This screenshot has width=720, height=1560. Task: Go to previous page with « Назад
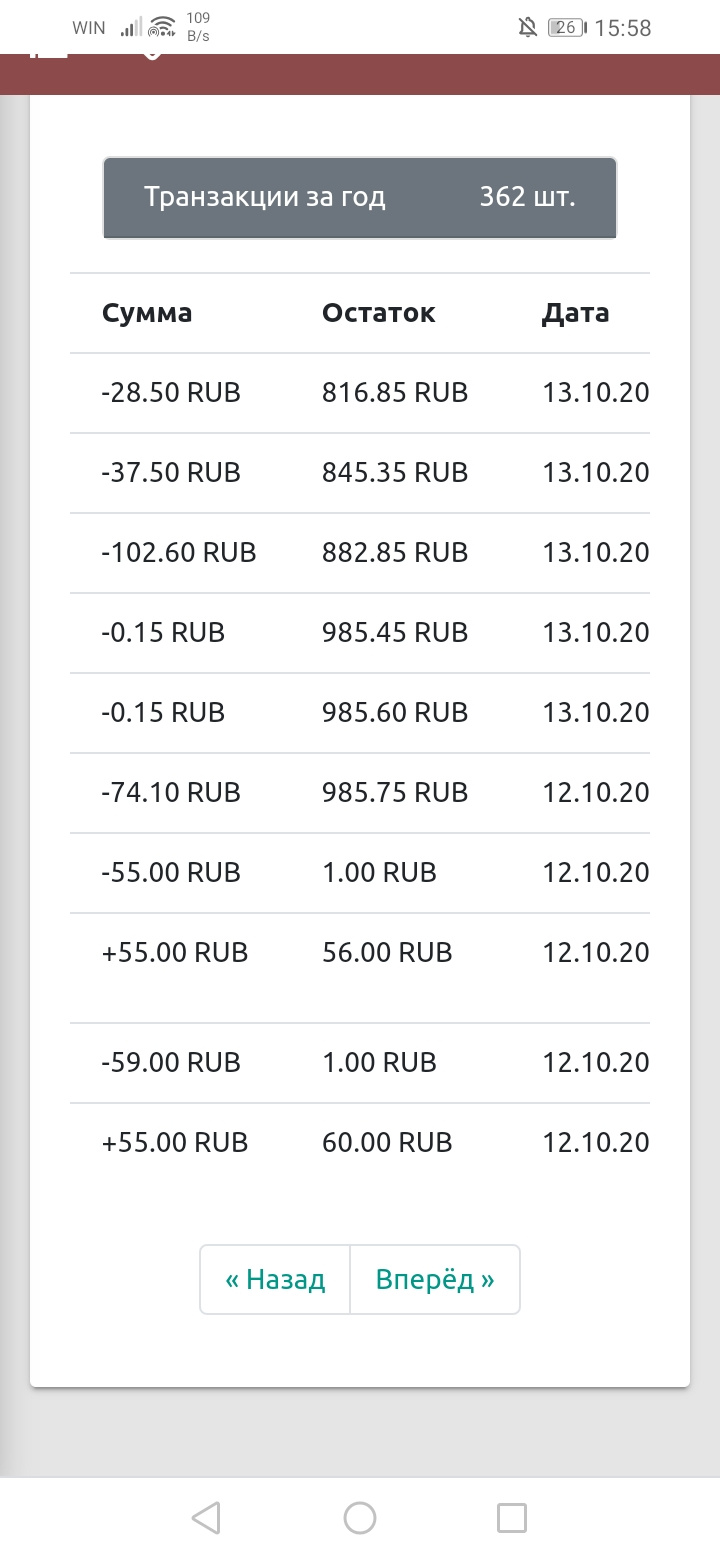pos(275,1279)
